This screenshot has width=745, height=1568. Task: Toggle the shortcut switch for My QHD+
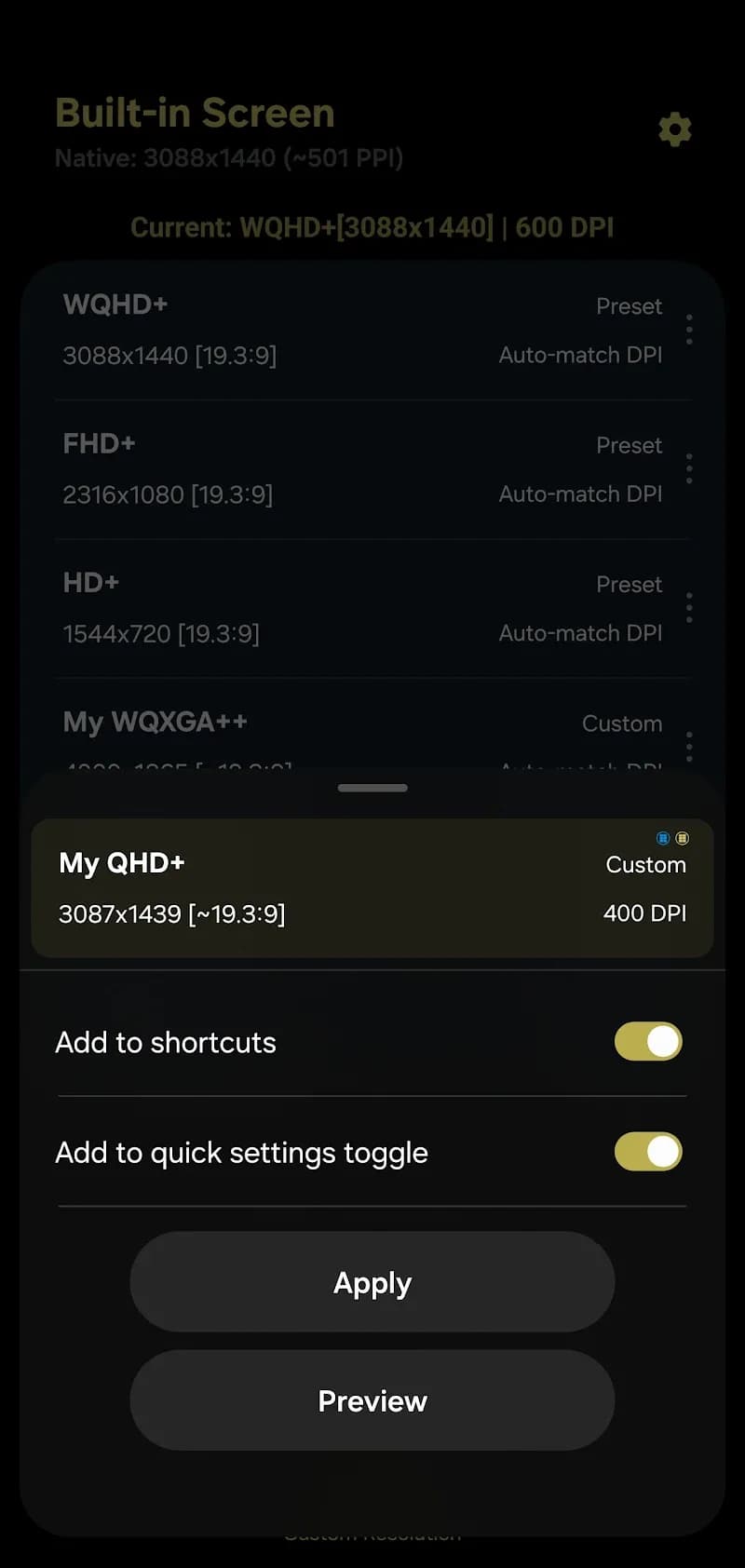click(x=647, y=1042)
